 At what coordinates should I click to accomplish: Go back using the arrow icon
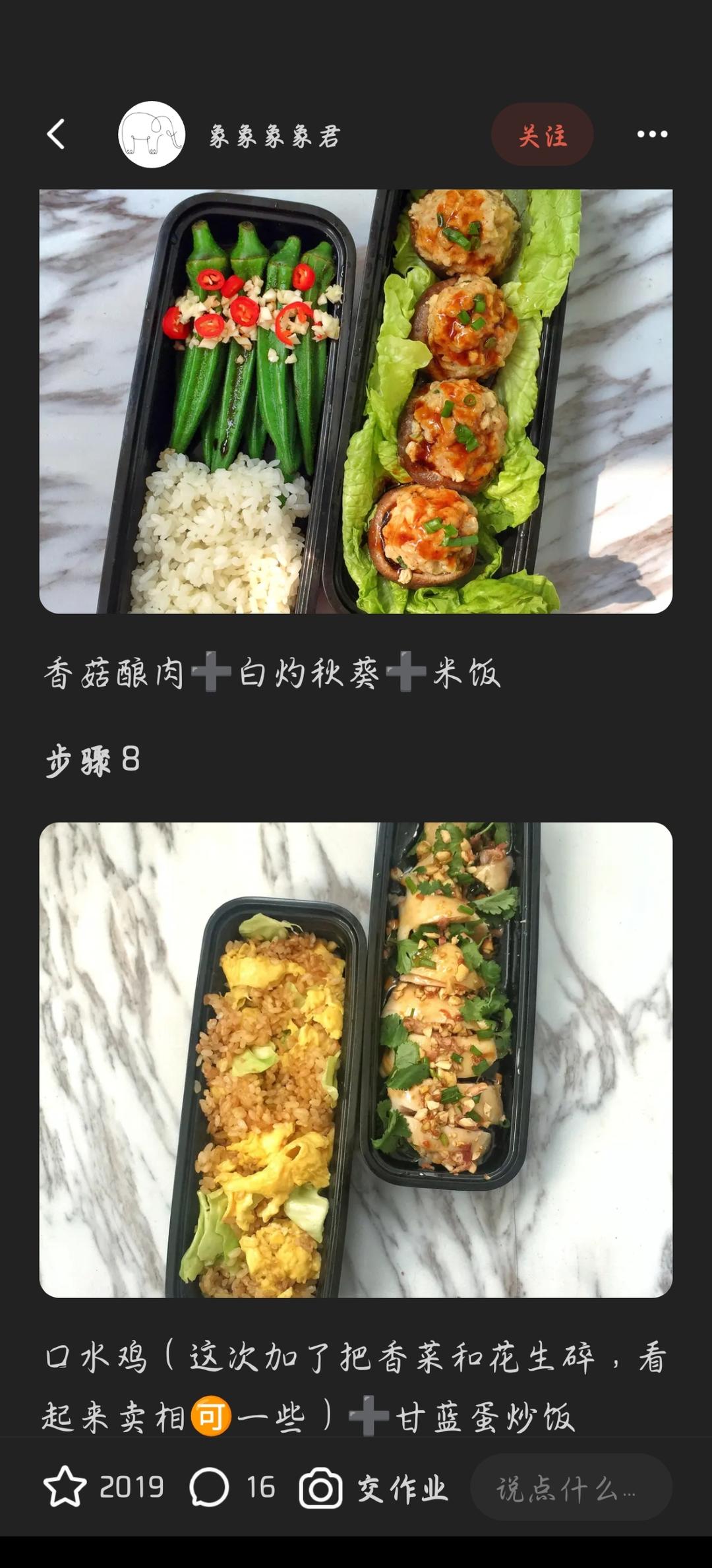[57, 135]
